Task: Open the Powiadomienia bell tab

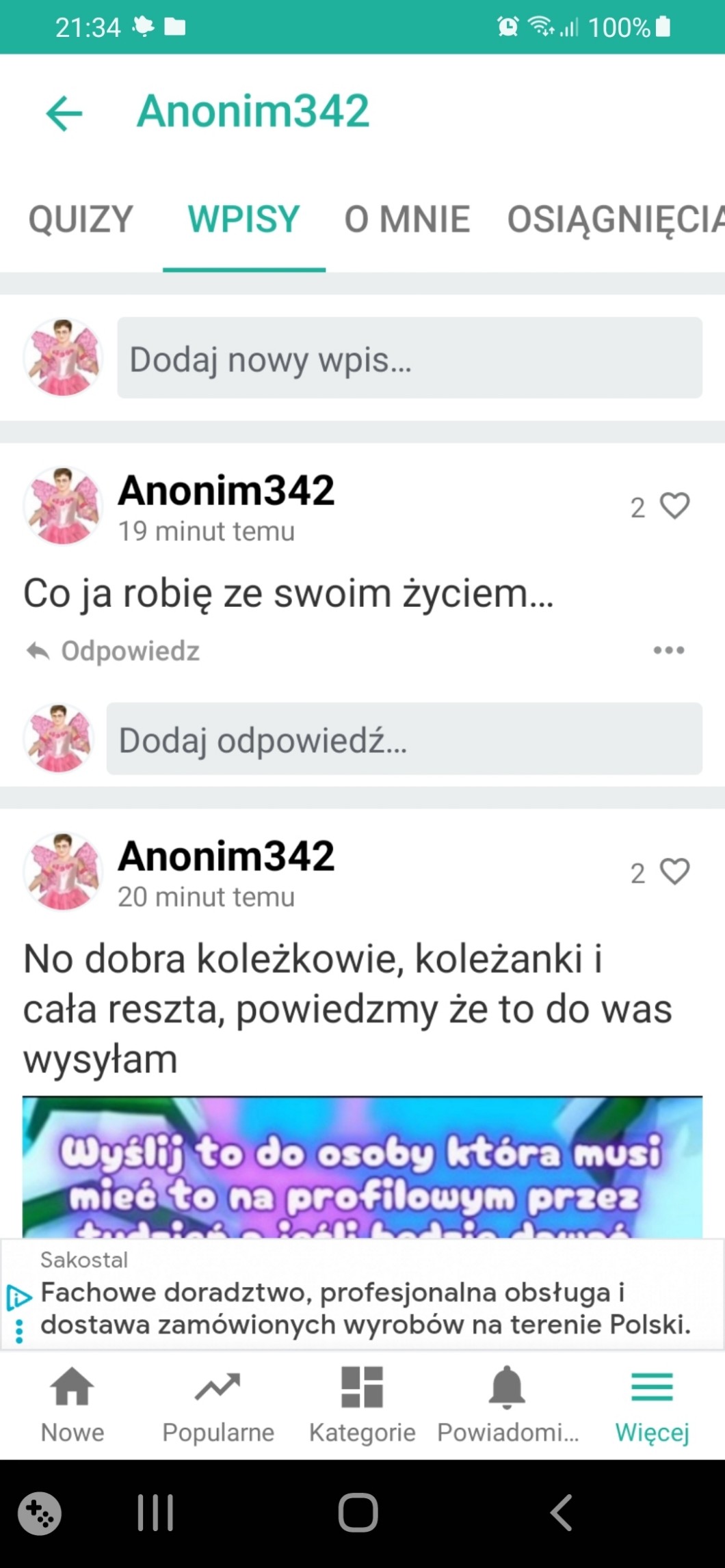Action: click(x=507, y=1404)
